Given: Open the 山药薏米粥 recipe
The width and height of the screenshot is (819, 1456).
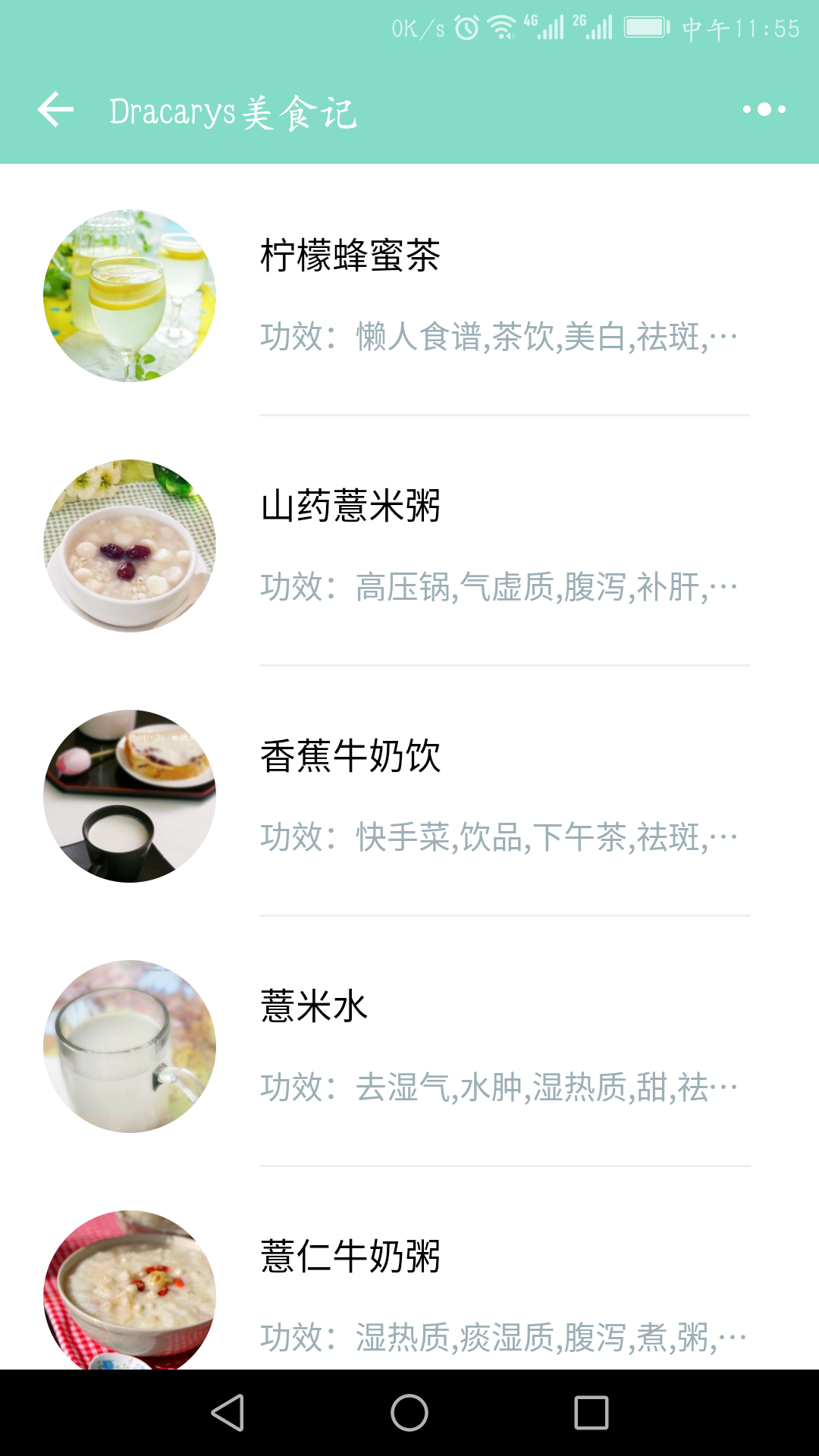Looking at the screenshot, I should pos(409,547).
